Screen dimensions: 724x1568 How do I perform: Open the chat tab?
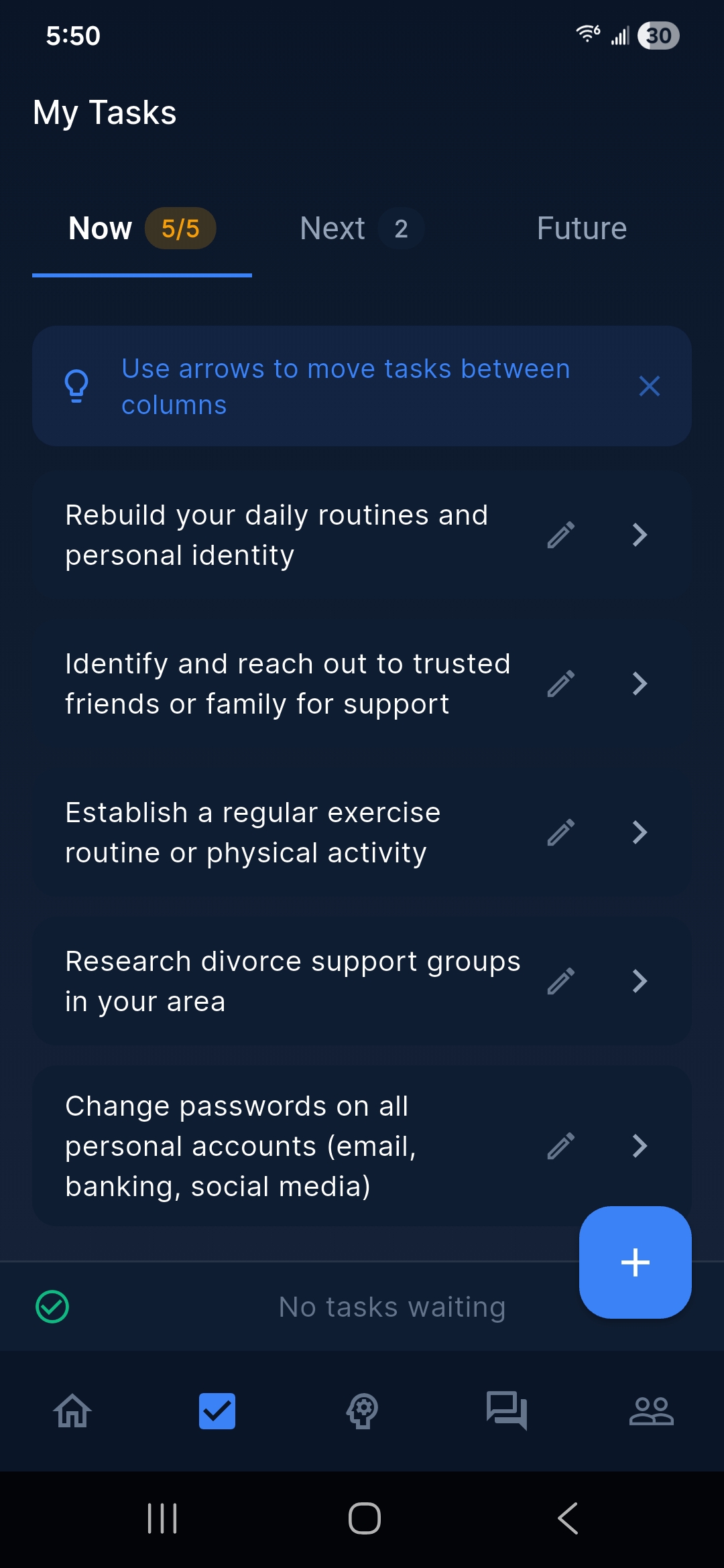click(x=507, y=1411)
